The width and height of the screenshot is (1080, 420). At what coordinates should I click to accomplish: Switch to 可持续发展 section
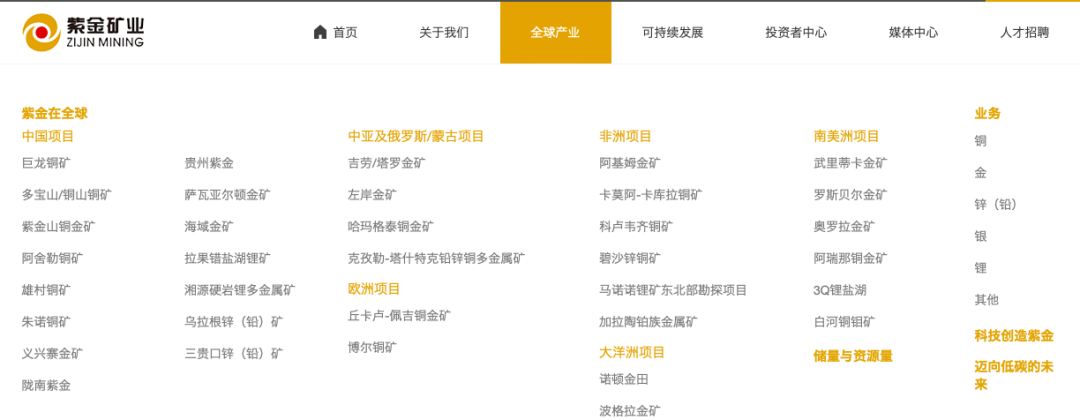click(x=672, y=32)
